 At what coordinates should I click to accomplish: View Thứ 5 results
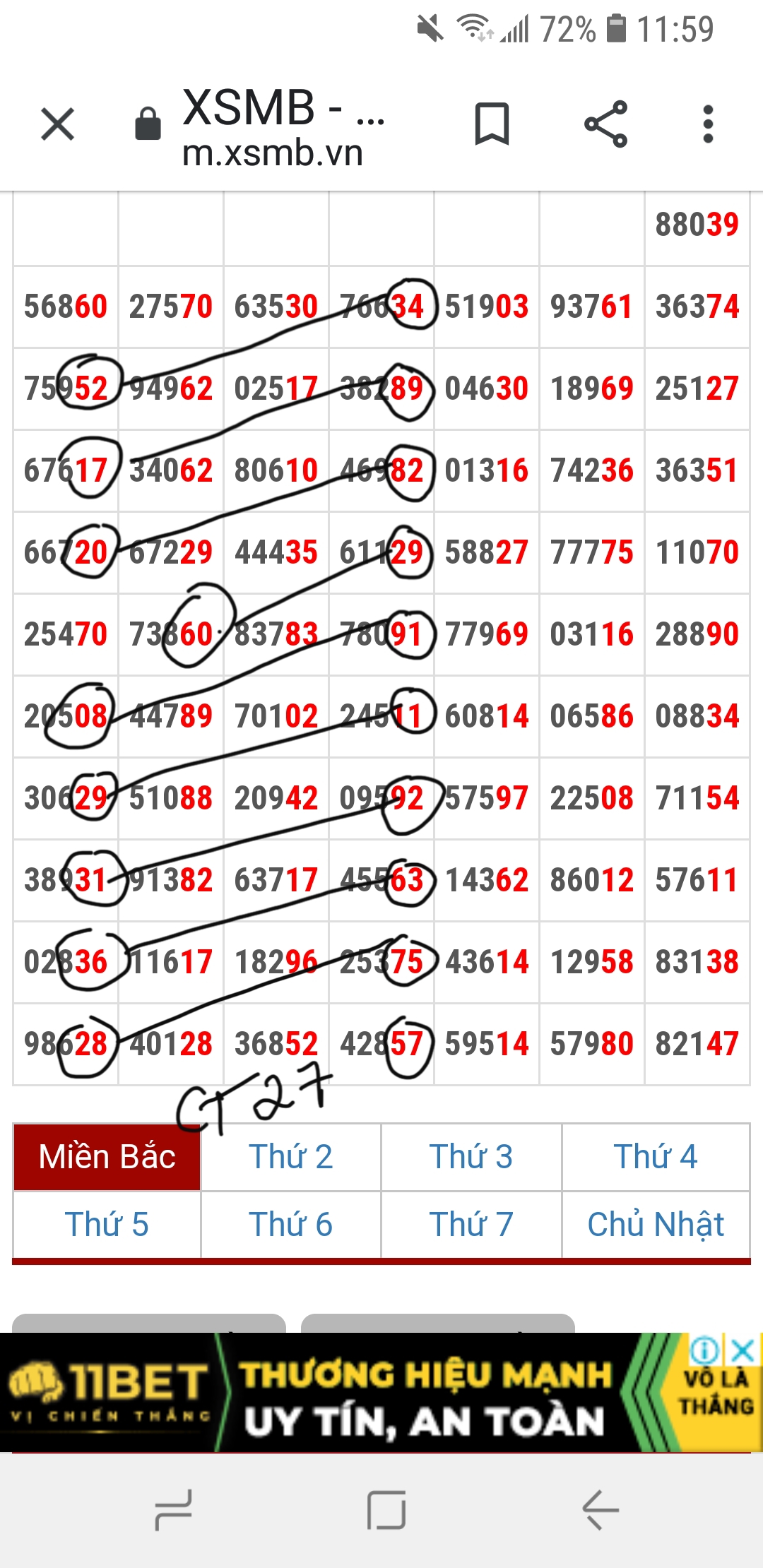pos(107,1224)
